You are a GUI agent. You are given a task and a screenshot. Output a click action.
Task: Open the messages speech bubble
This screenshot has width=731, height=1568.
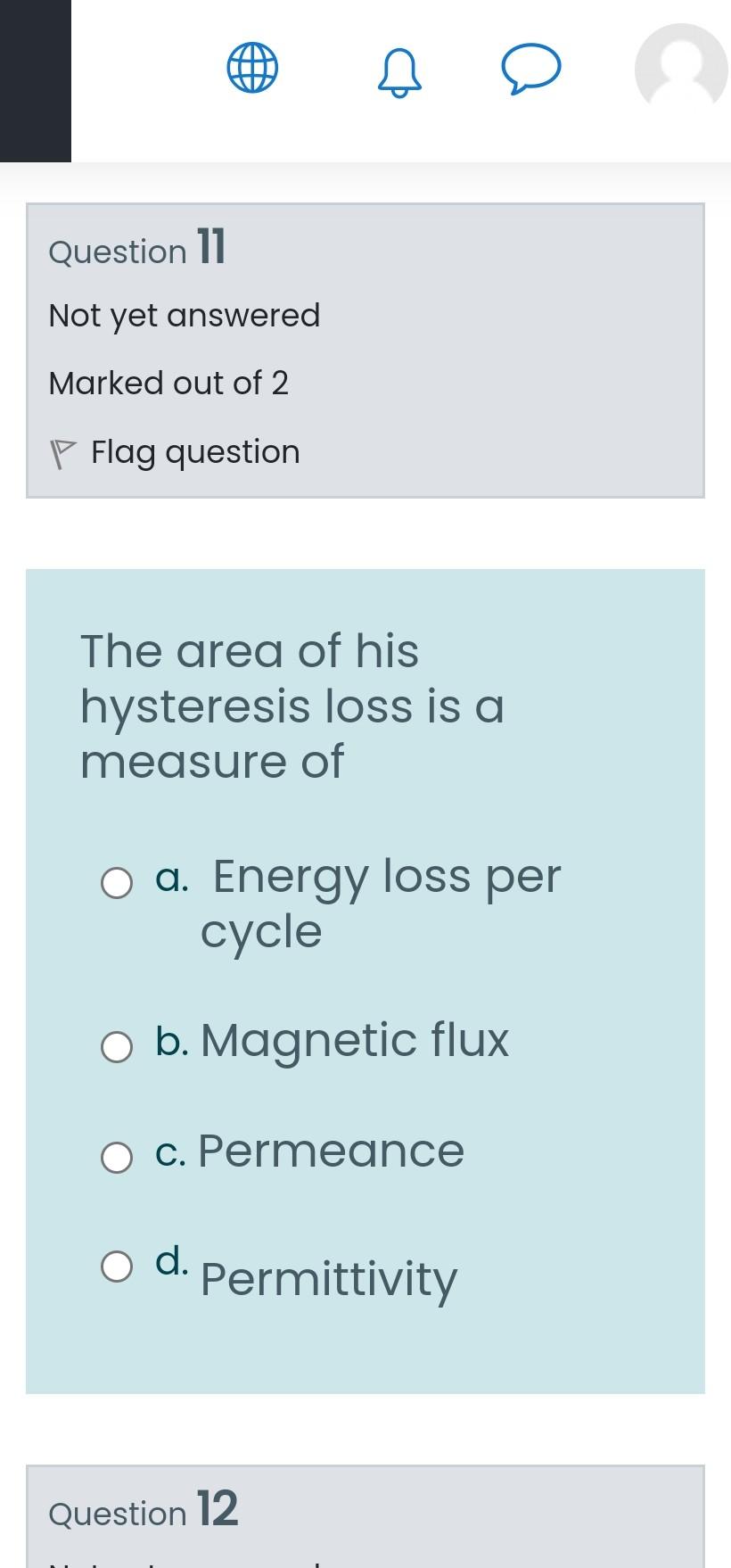531,70
